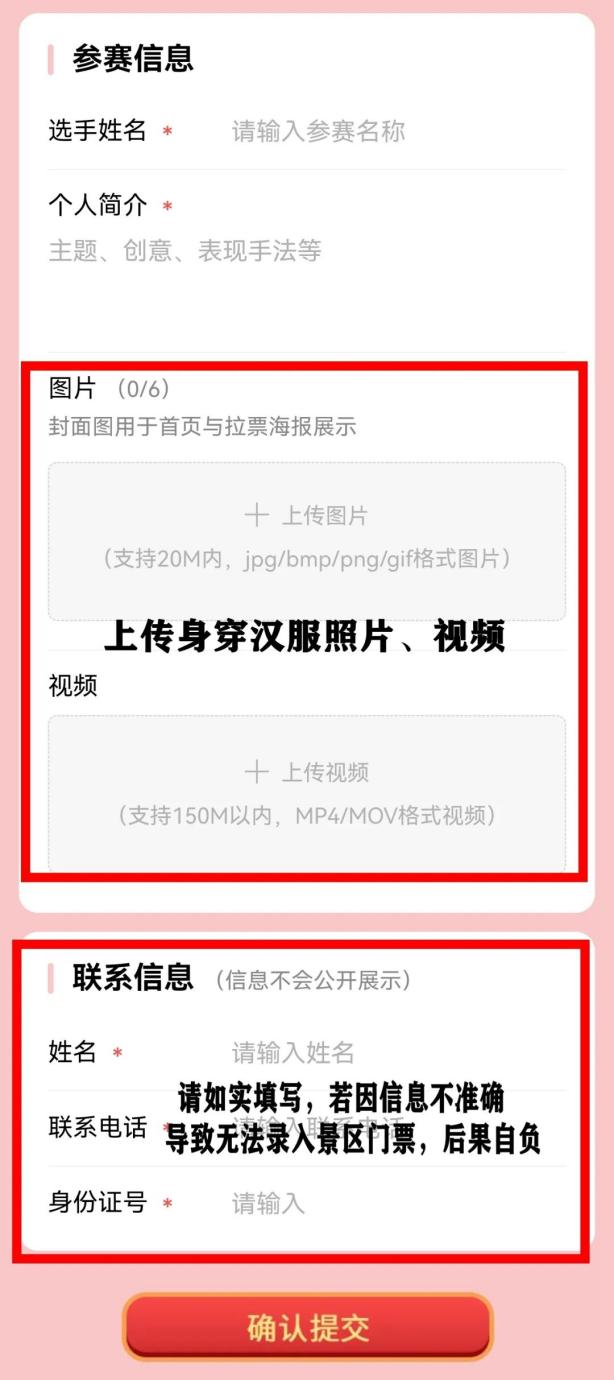Tap 上传图片 to add a photo
The height and width of the screenshot is (1380, 614).
(x=307, y=538)
